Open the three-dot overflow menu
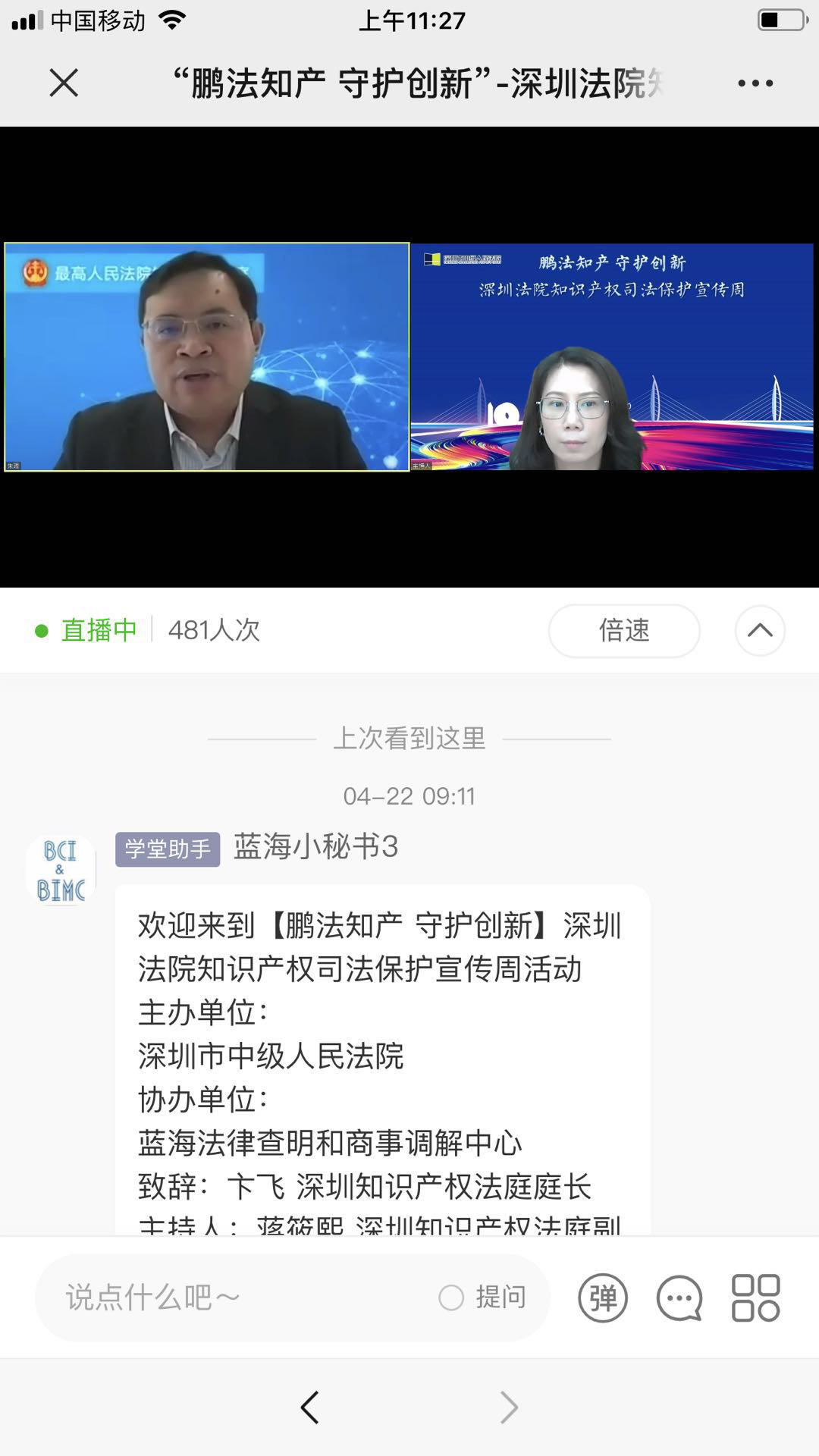819x1456 pixels. [755, 83]
